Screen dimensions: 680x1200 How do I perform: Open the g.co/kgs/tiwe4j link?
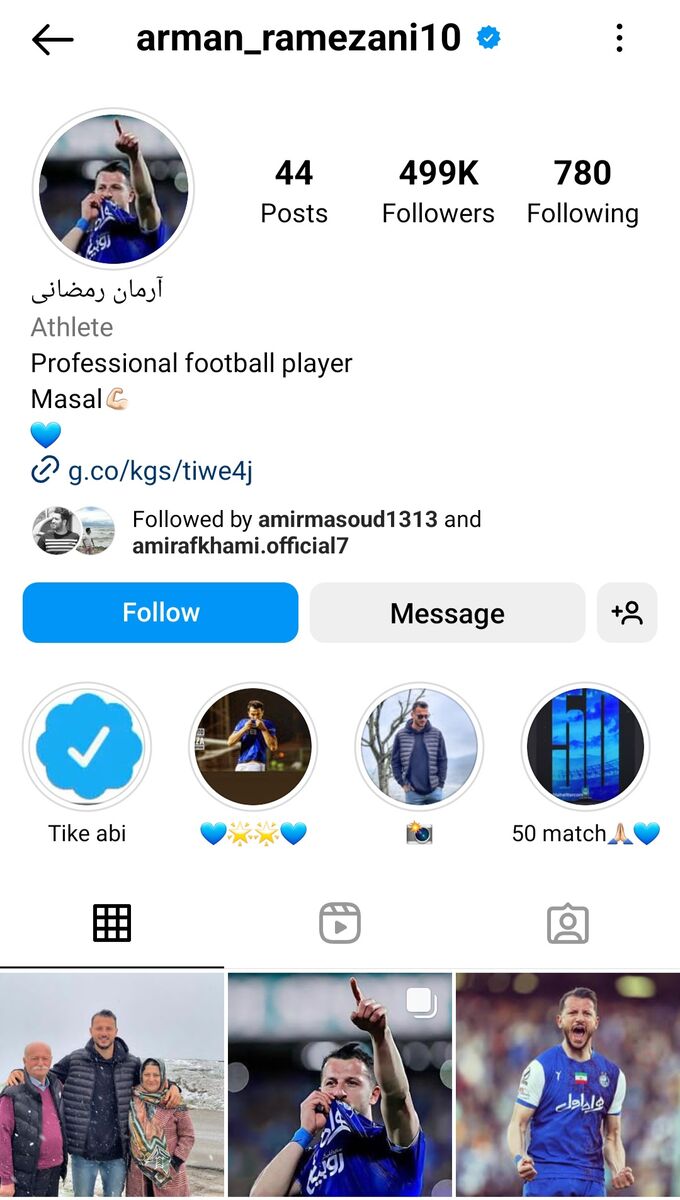(x=159, y=470)
